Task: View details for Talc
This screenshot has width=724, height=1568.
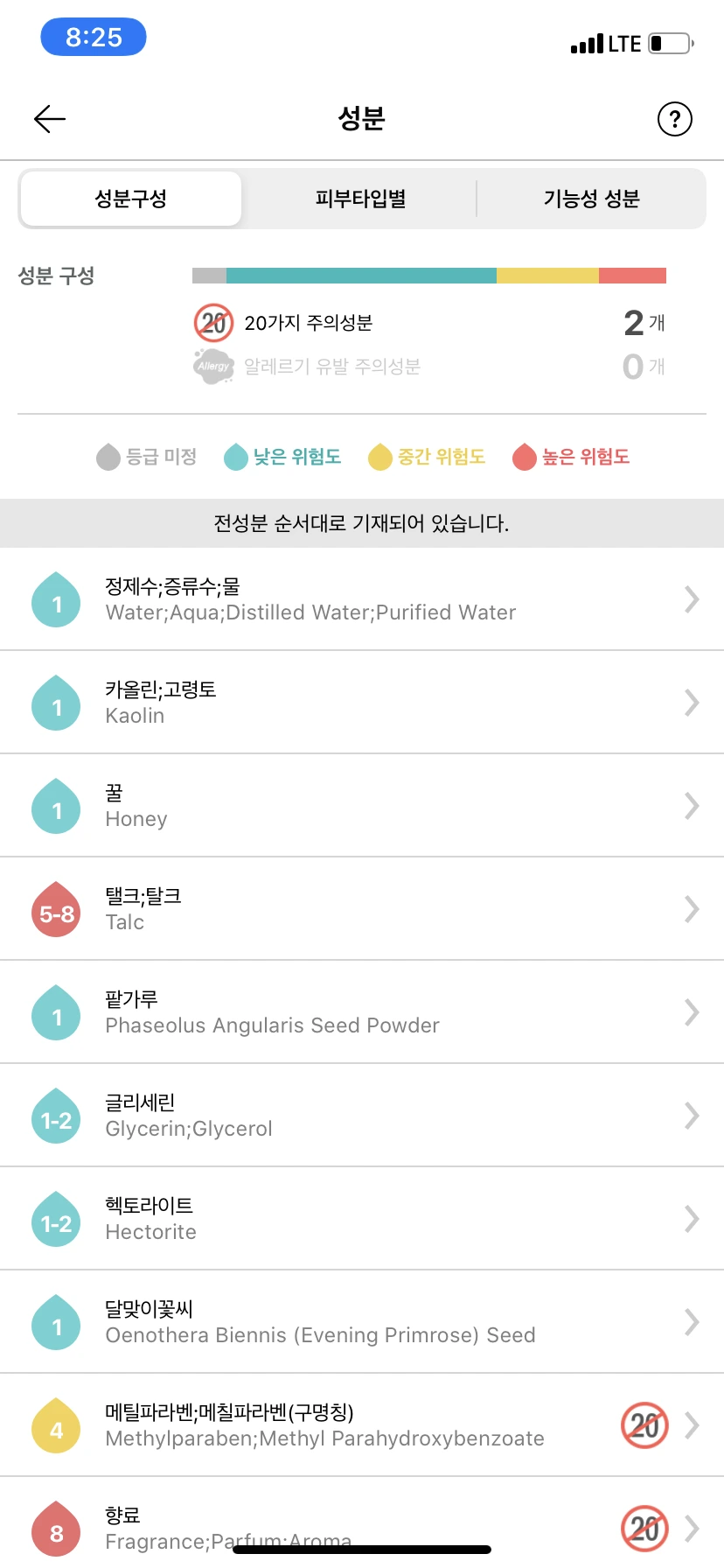Action: tap(362, 909)
